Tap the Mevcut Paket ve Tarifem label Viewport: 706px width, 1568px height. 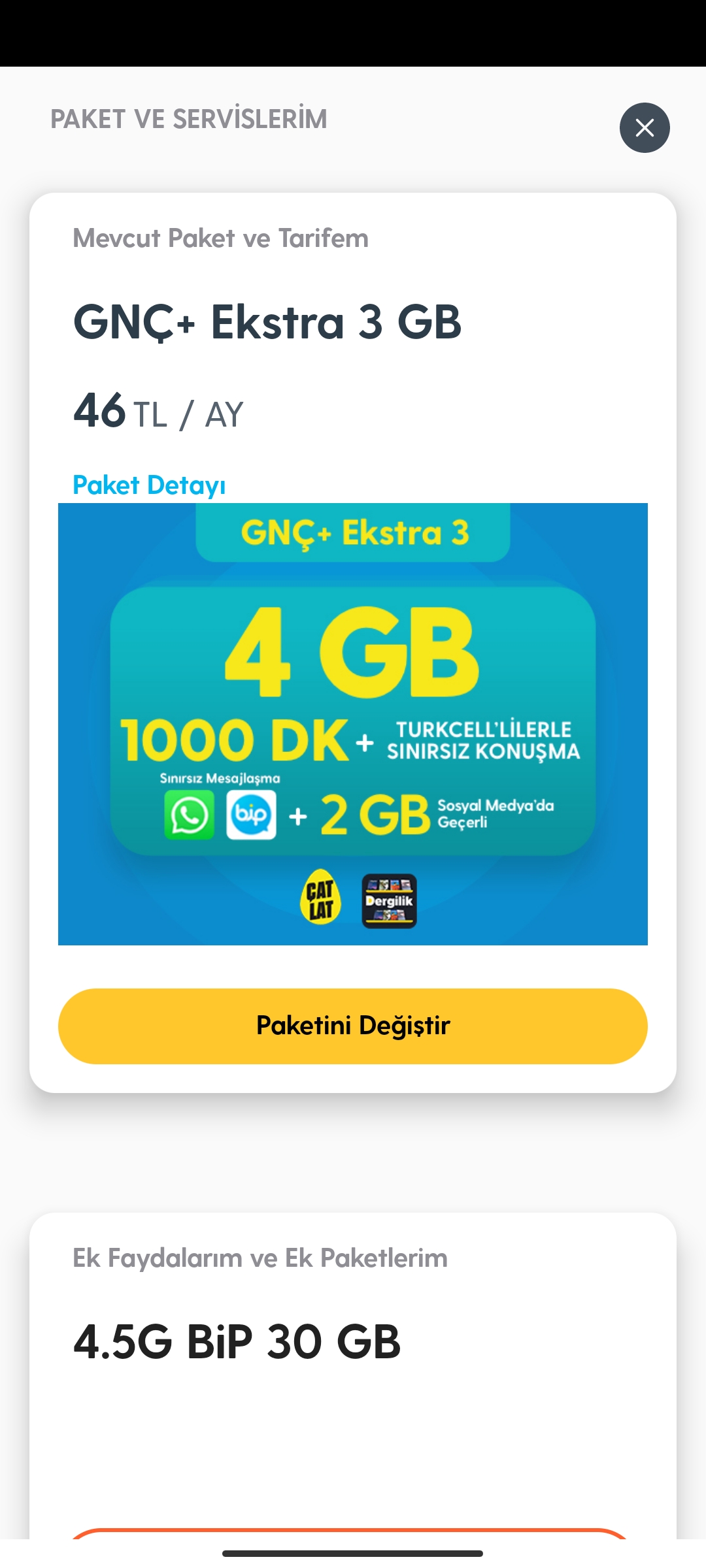coord(220,238)
